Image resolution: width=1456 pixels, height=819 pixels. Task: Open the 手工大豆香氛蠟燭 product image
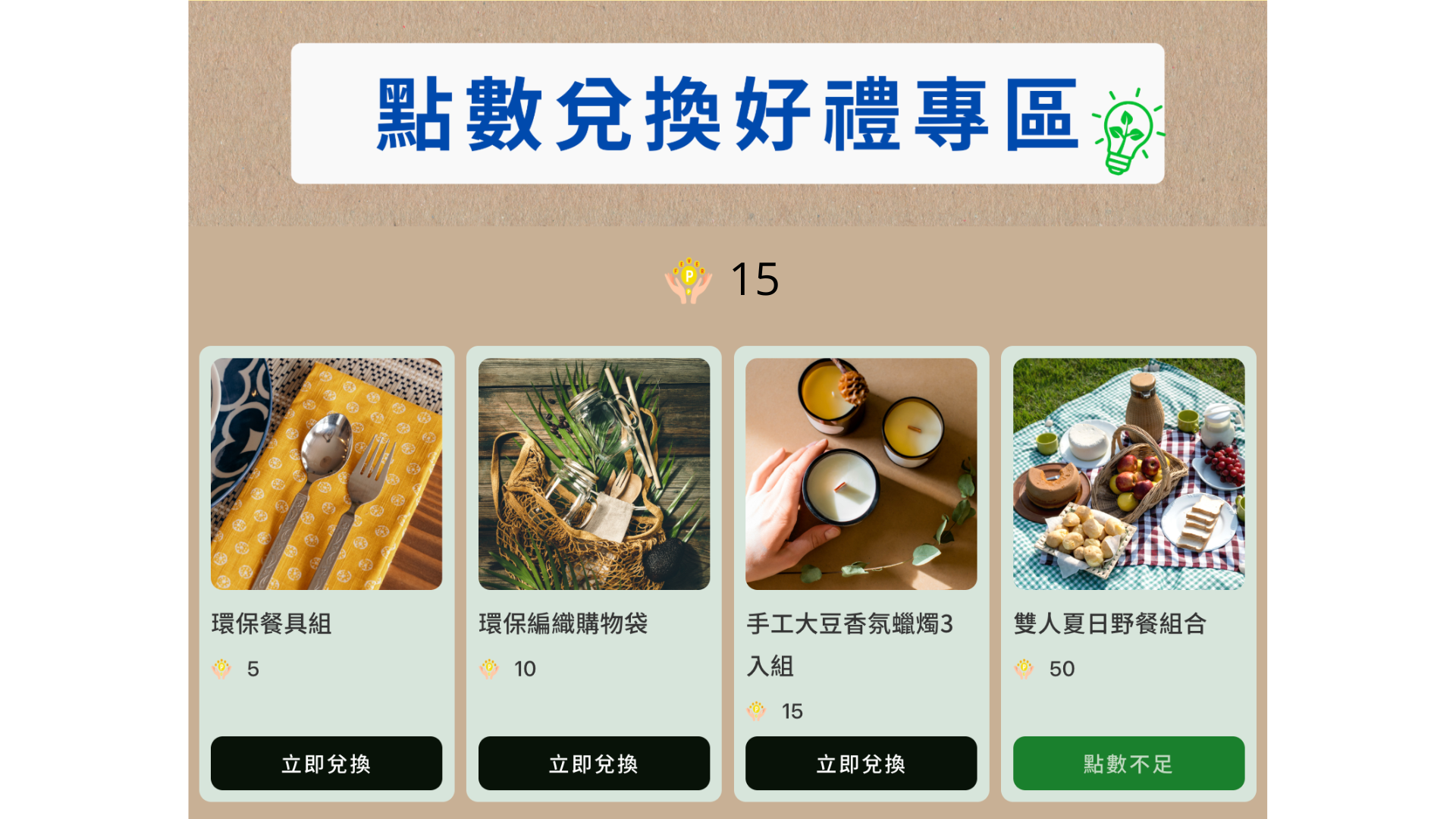point(861,474)
